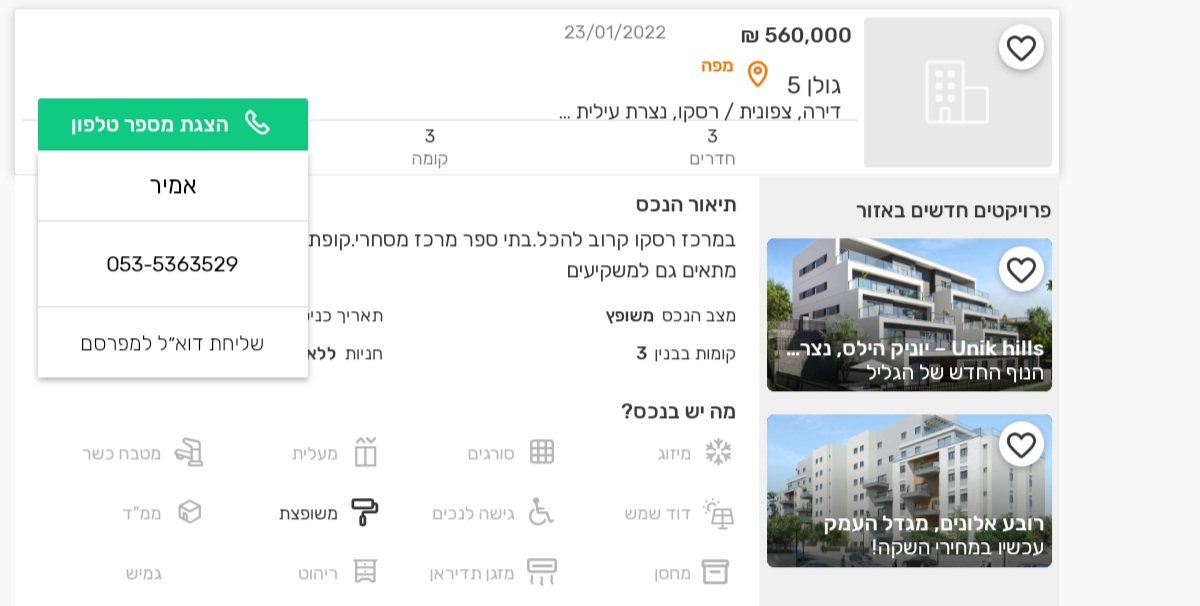Screen dimensions: 1200x606
Task: Save the Unik hills project to favorites
Action: 1020,269
